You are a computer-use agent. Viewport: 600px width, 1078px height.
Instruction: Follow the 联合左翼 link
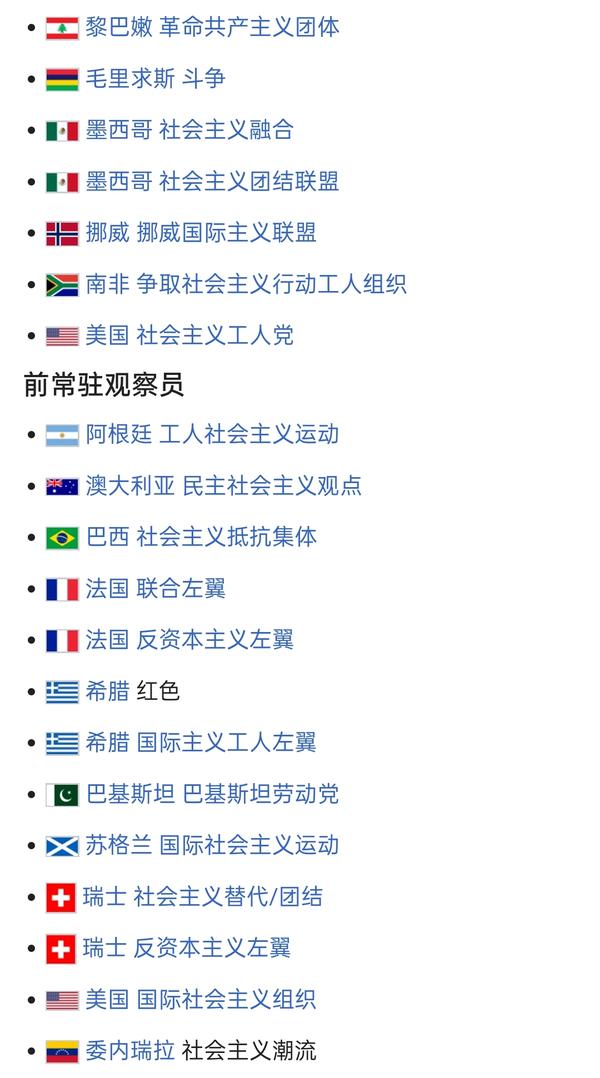[181, 588]
